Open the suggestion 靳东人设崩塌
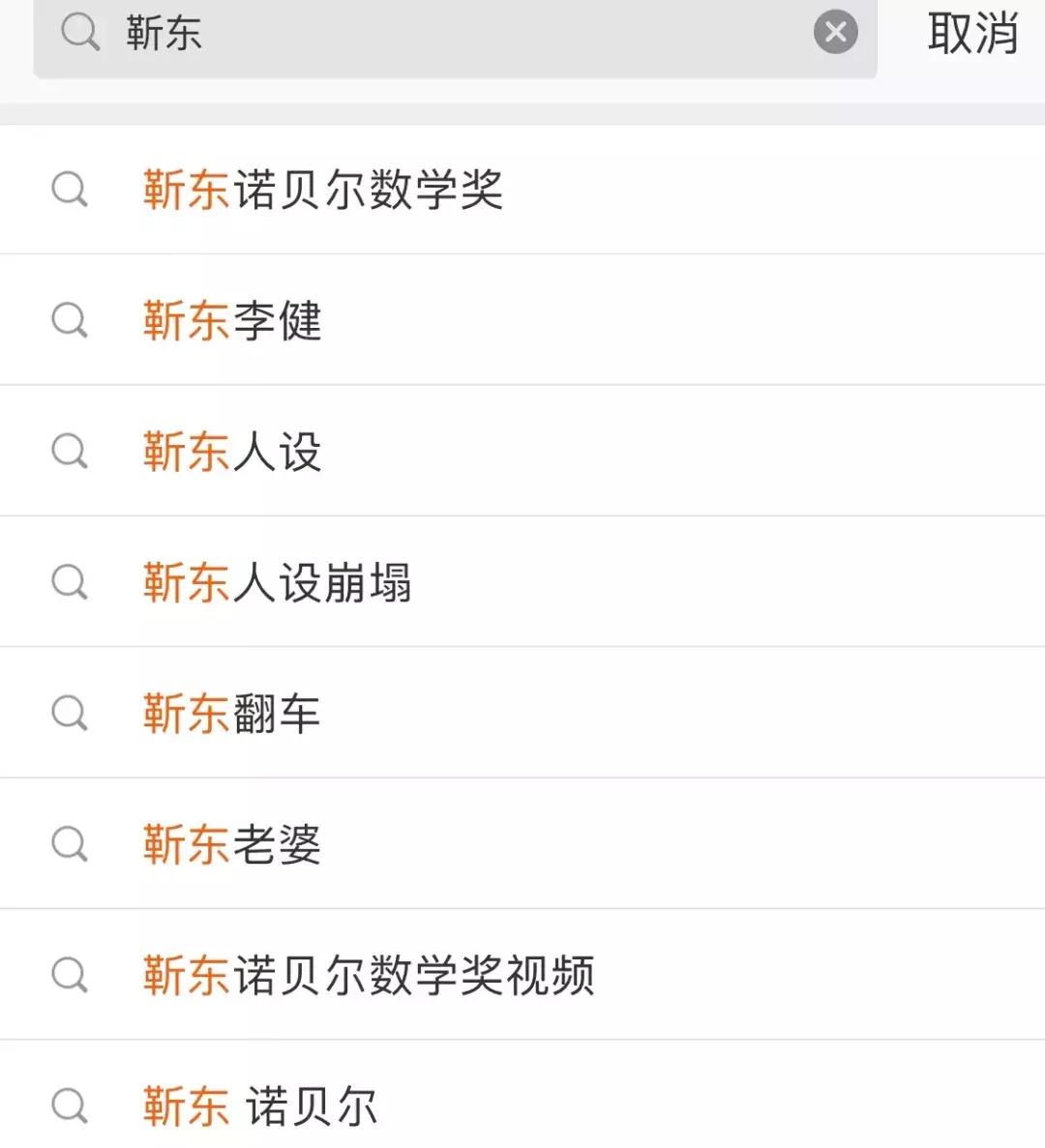1045x1148 pixels. click(278, 581)
